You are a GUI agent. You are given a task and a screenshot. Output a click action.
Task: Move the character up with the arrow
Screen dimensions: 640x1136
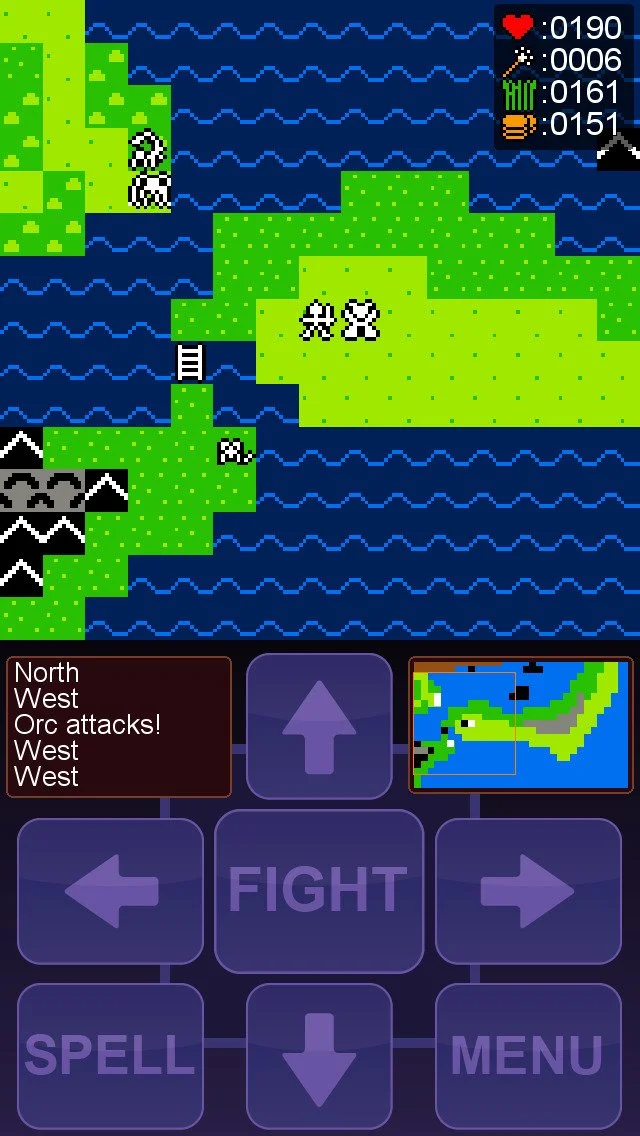(319, 727)
